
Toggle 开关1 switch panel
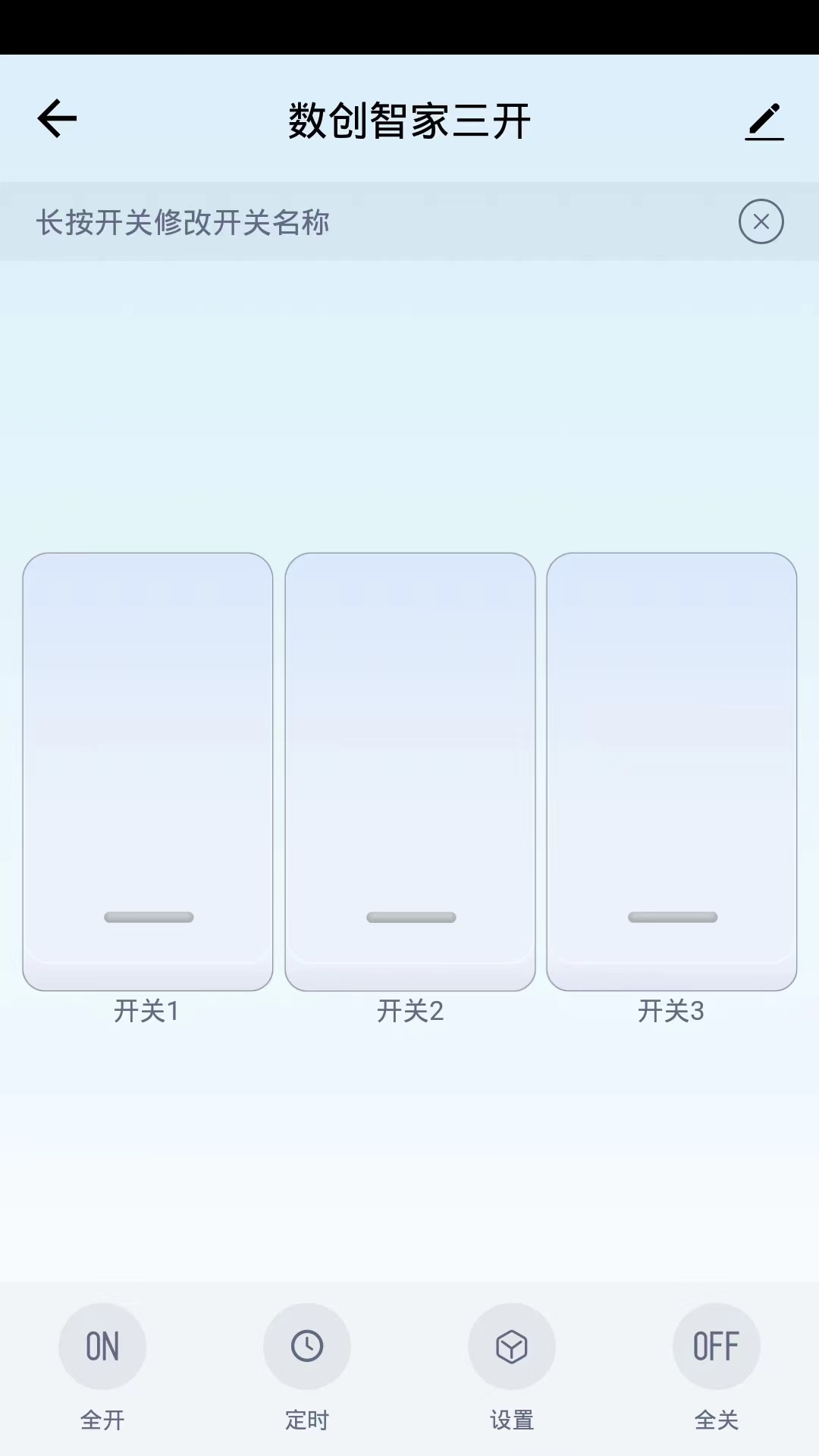point(148,771)
